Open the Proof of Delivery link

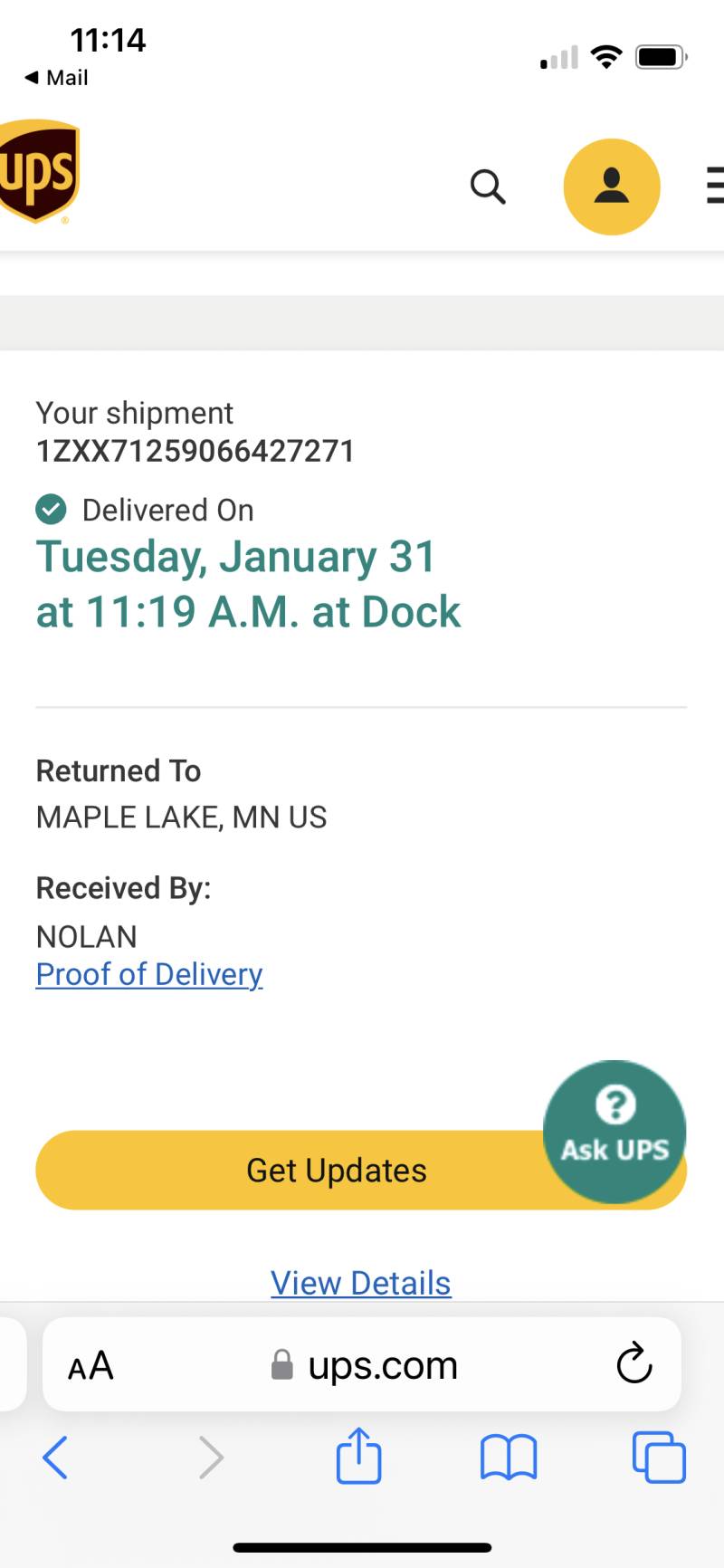pos(149,974)
